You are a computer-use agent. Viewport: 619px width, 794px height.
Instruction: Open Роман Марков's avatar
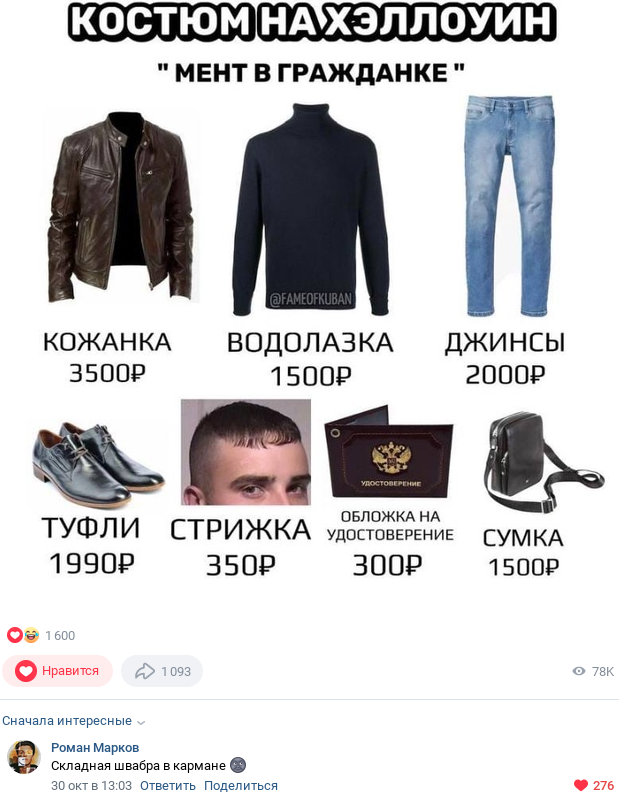coord(23,758)
